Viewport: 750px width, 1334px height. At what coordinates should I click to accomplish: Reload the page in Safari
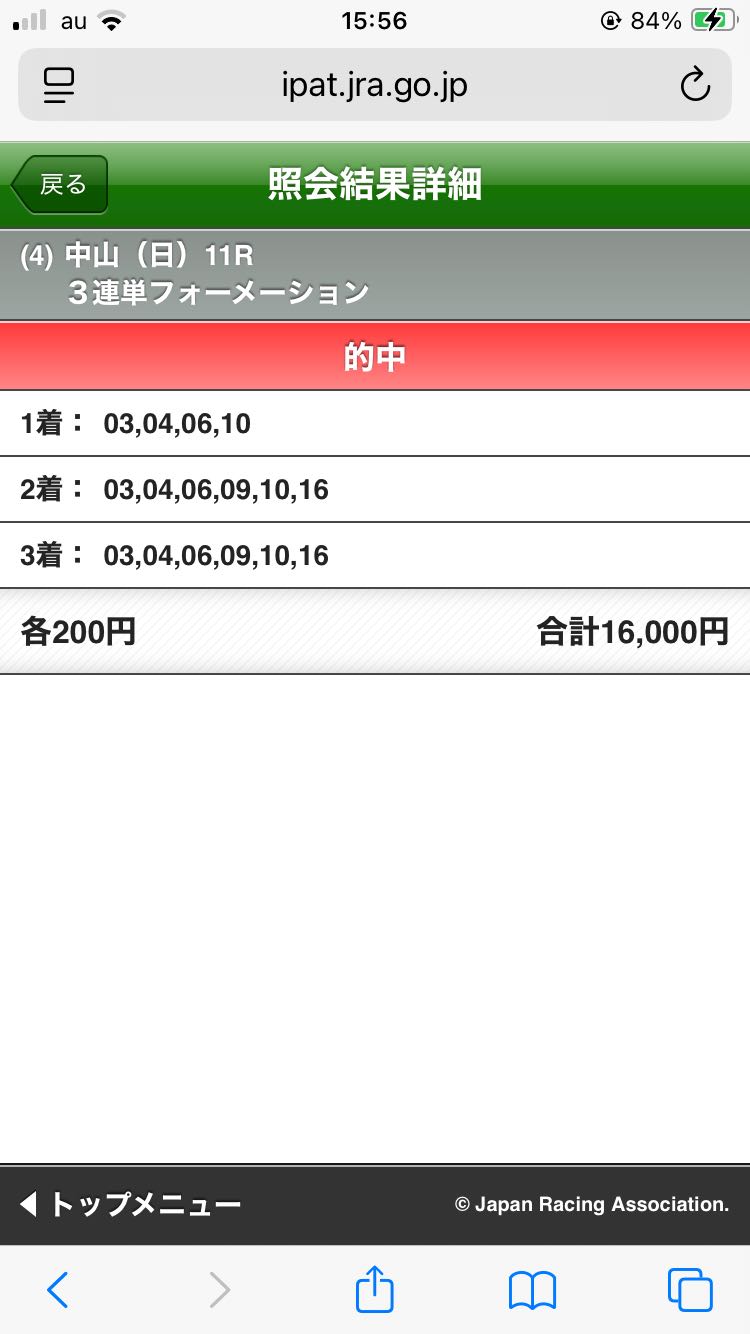click(x=694, y=86)
